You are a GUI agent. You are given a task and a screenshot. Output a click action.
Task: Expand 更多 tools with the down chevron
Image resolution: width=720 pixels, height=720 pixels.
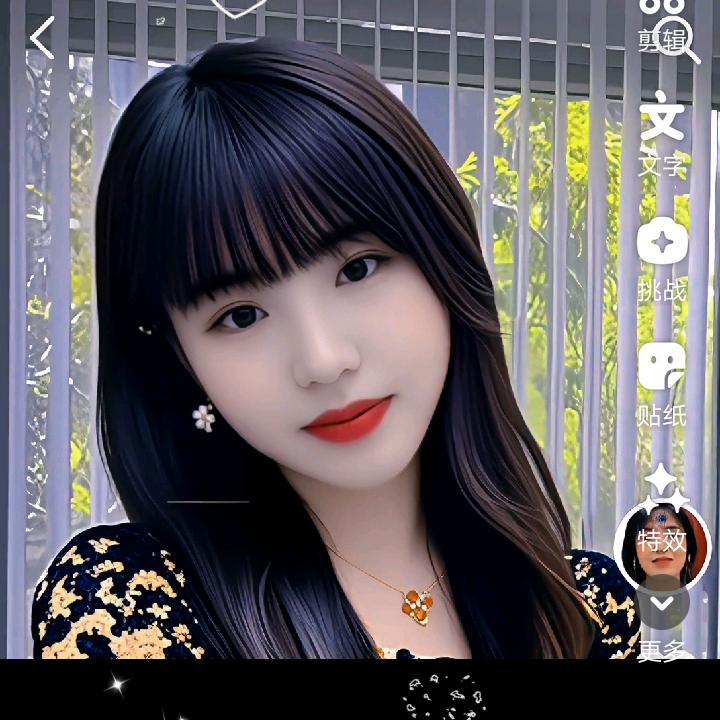662,604
